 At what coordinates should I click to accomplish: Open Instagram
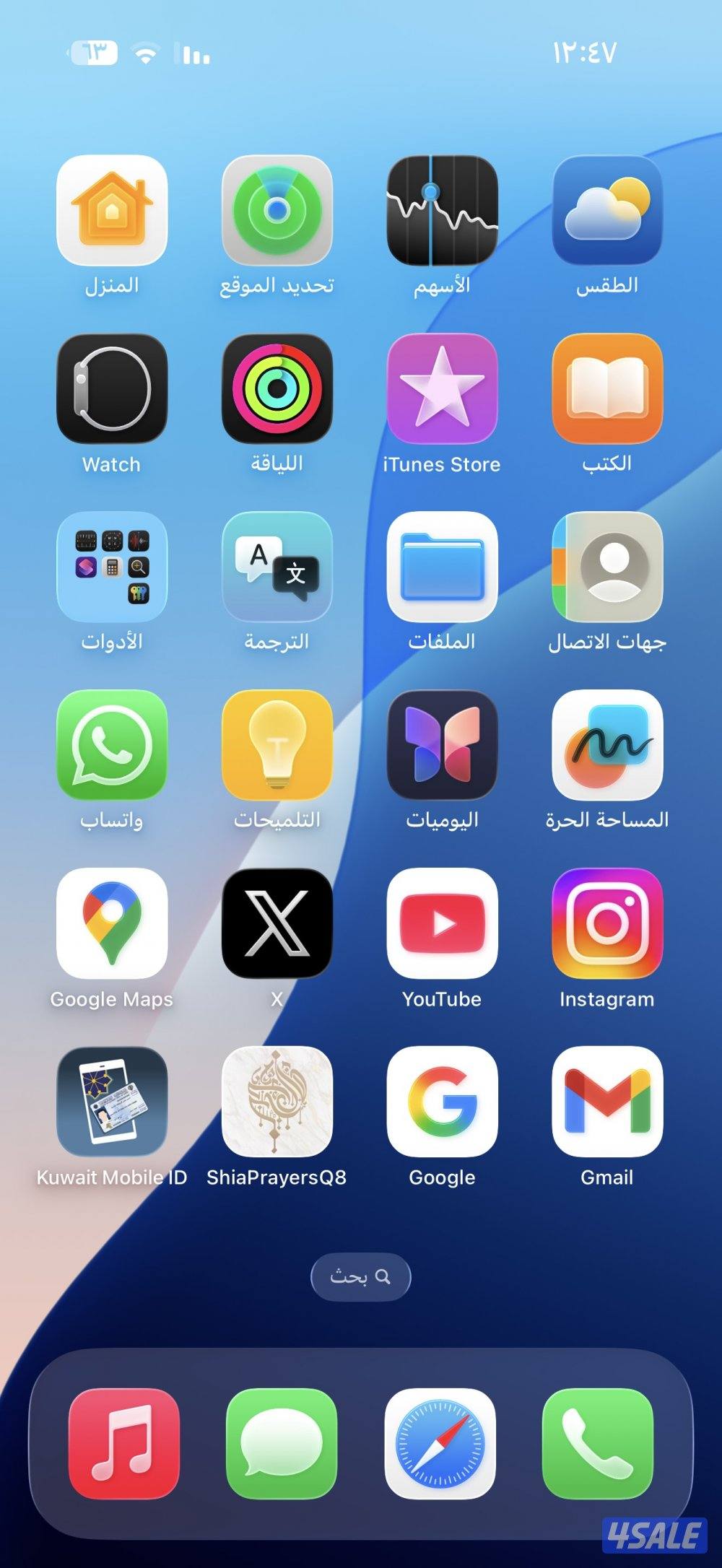point(607,925)
